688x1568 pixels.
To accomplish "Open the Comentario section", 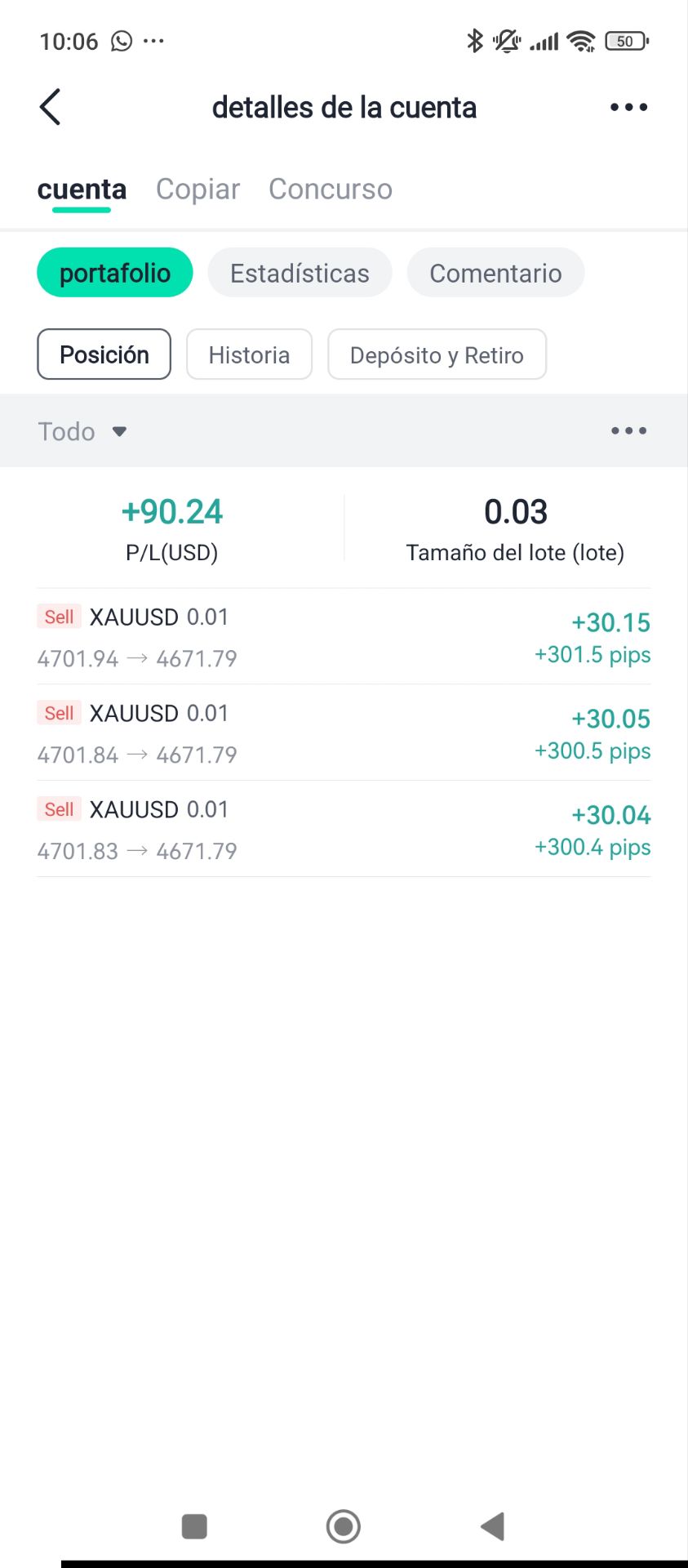I will click(495, 273).
